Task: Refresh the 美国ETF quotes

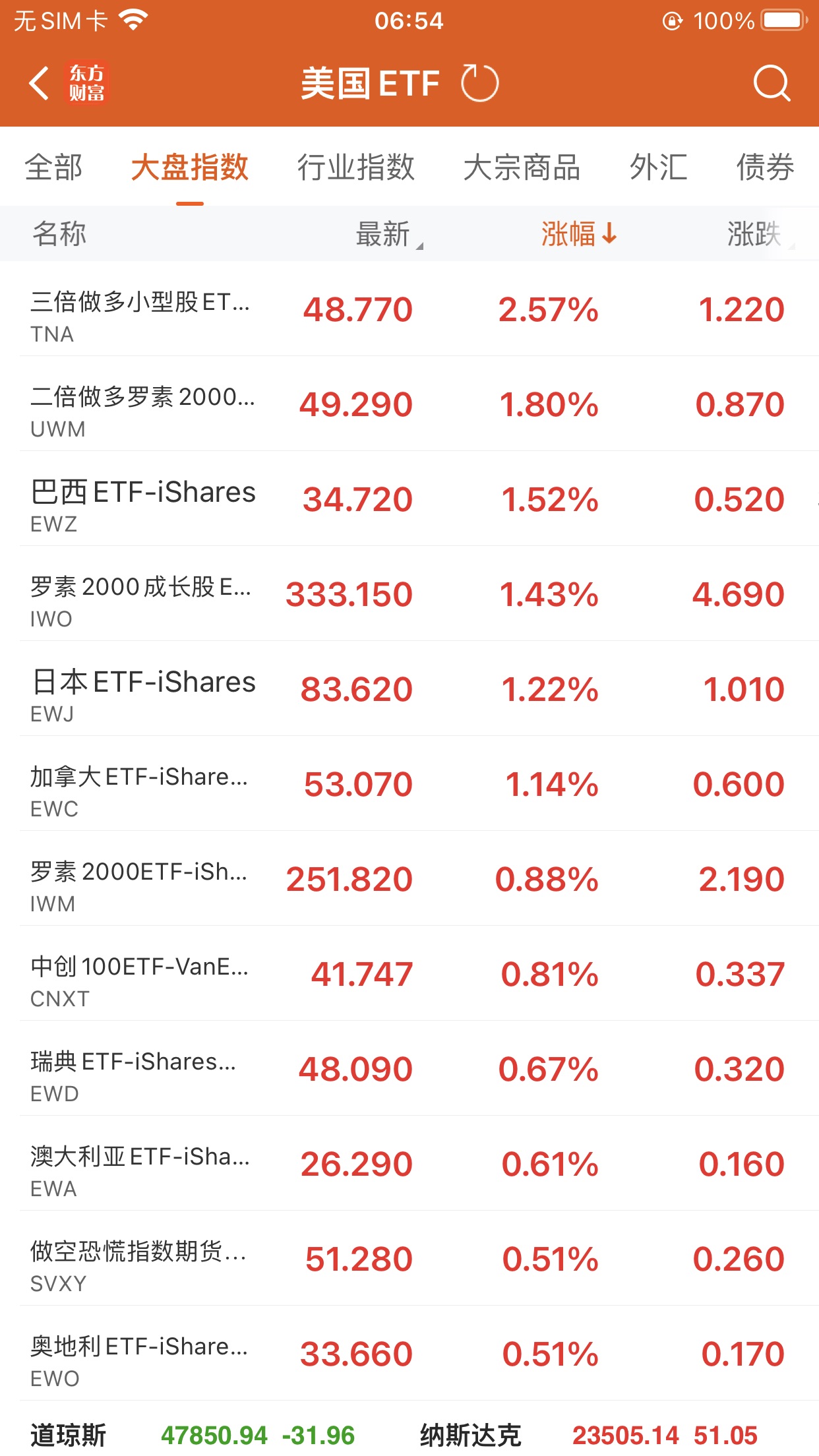Action: coord(479,84)
